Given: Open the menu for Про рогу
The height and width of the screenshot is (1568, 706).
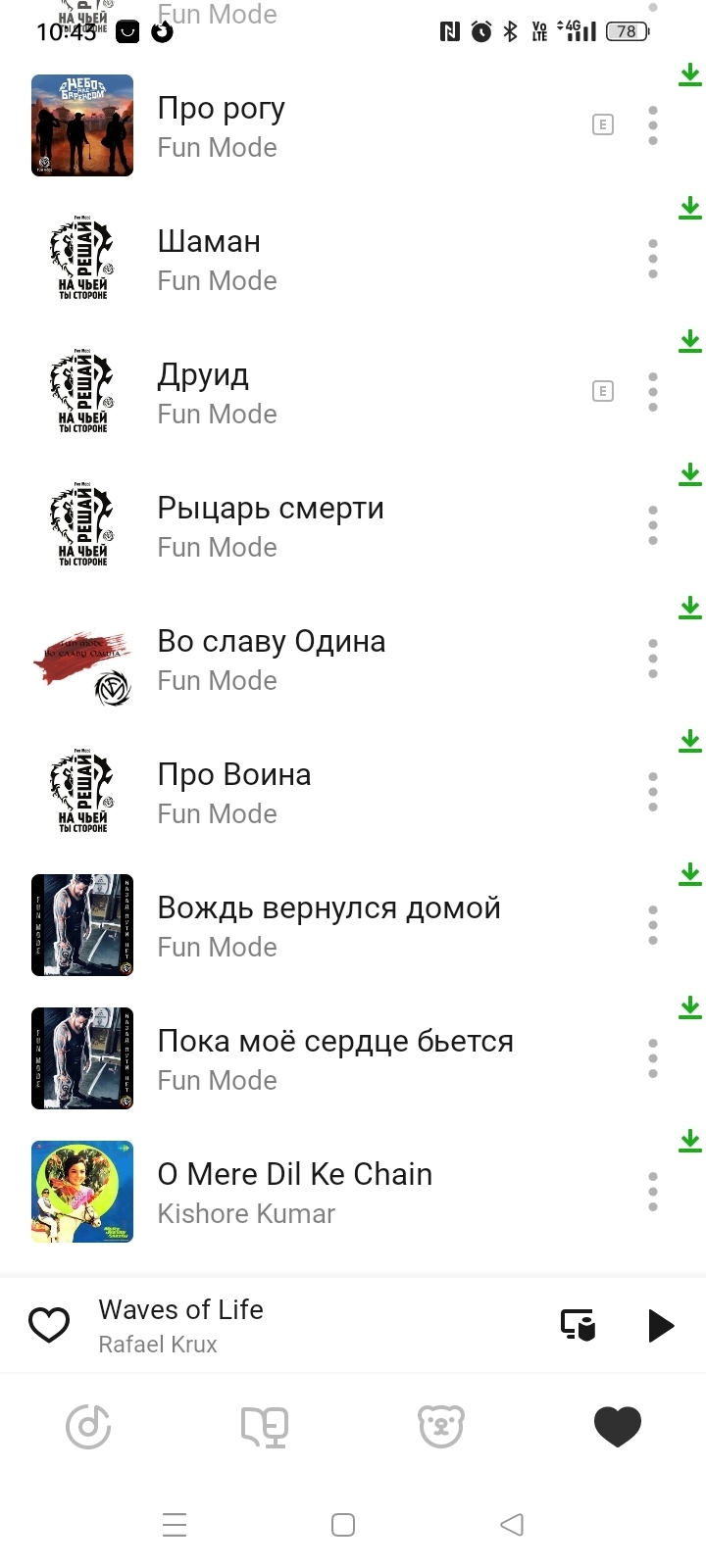Looking at the screenshot, I should pos(653,125).
